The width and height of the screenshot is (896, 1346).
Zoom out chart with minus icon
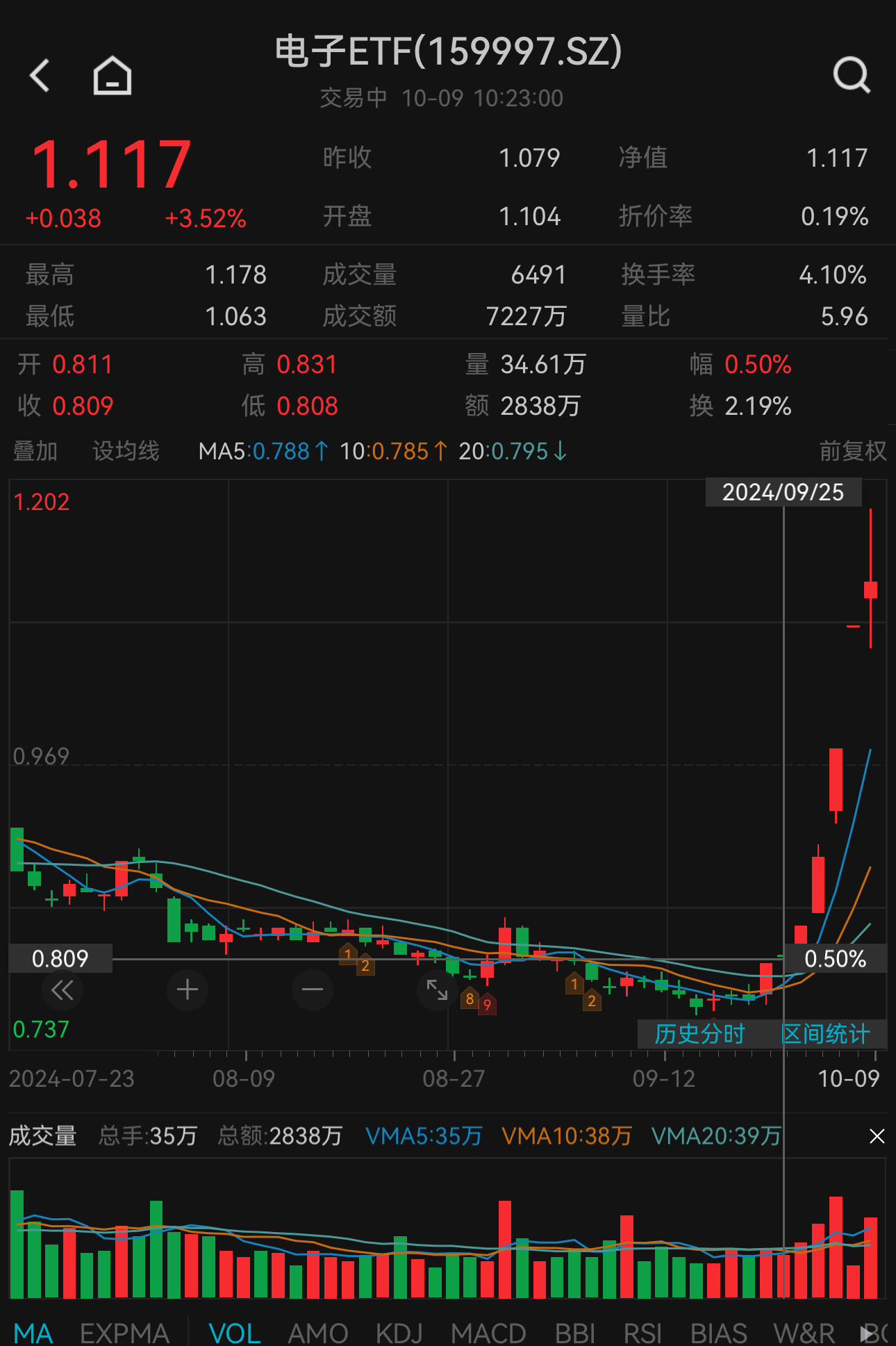pos(312,990)
